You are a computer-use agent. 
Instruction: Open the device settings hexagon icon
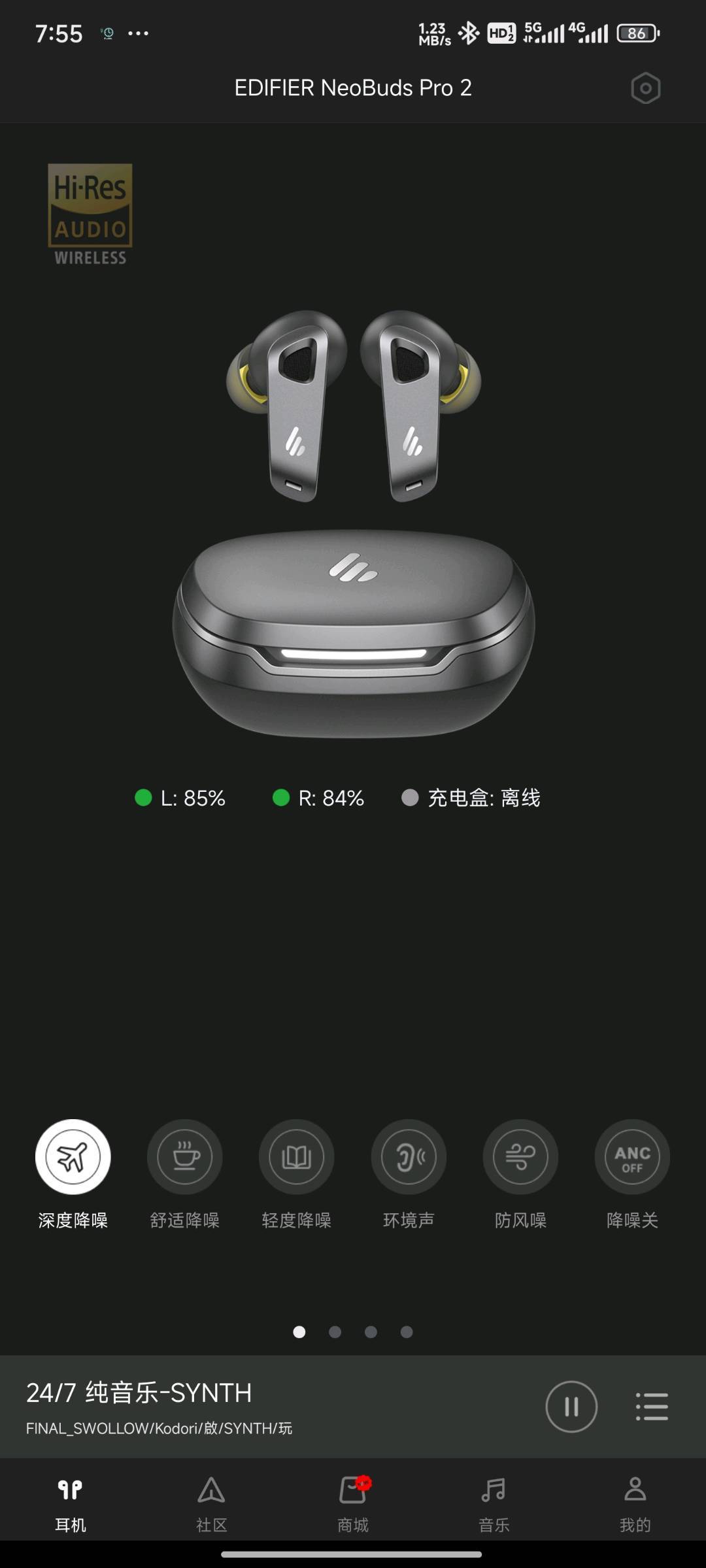[x=645, y=88]
